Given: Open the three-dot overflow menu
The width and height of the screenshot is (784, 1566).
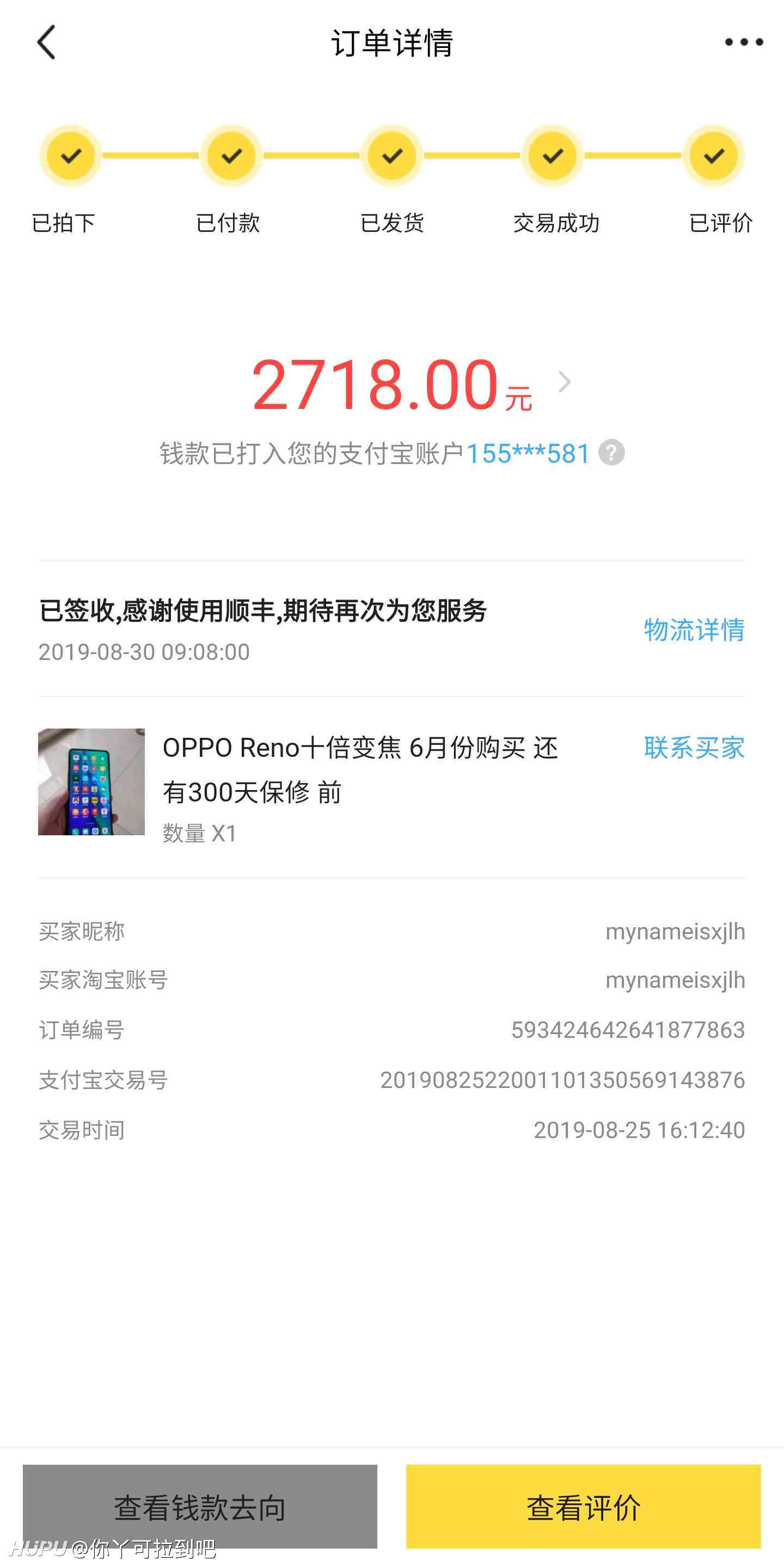Looking at the screenshot, I should coord(743,42).
